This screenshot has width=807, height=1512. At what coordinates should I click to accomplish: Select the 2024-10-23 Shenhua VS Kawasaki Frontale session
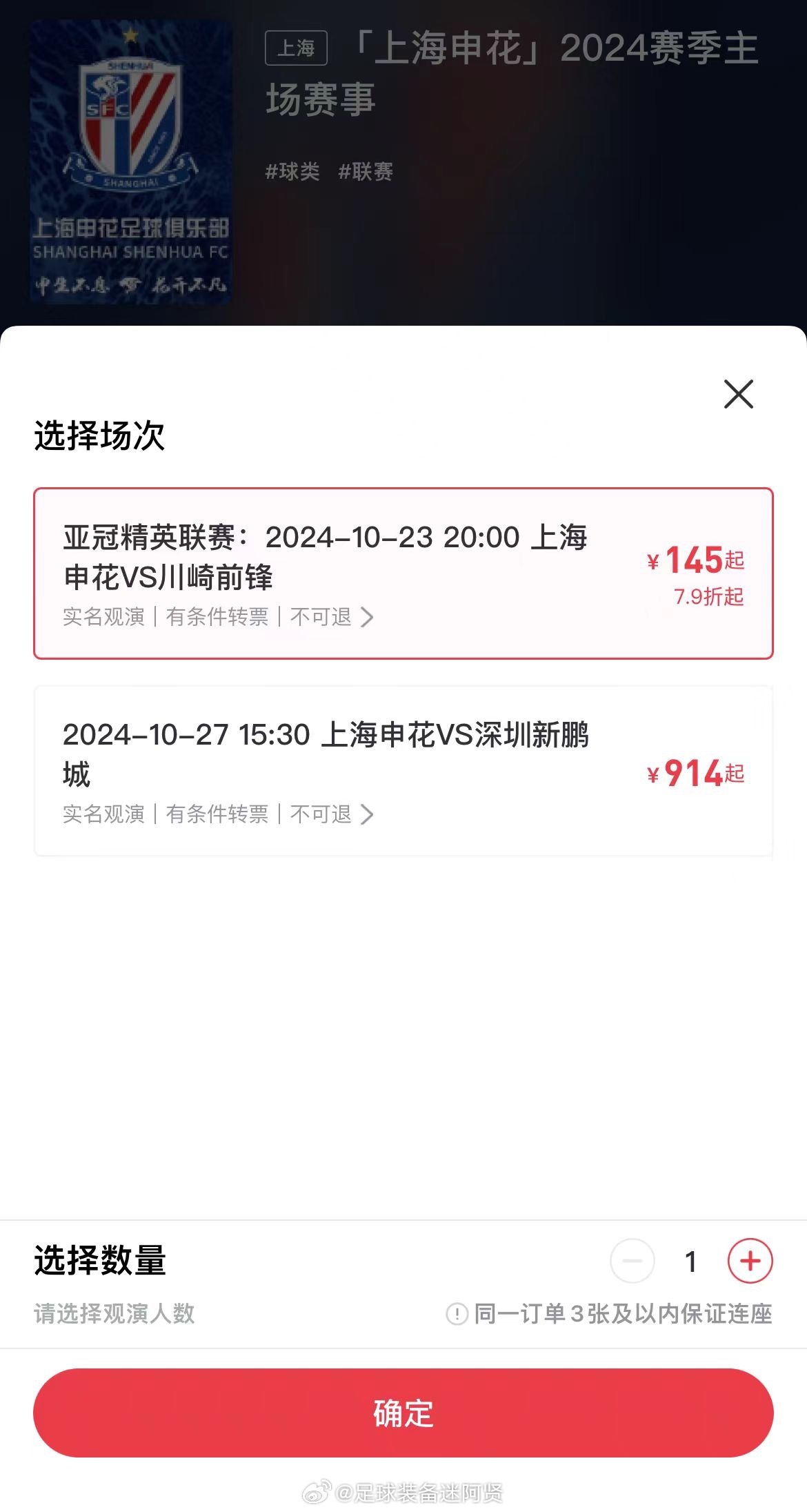click(403, 573)
